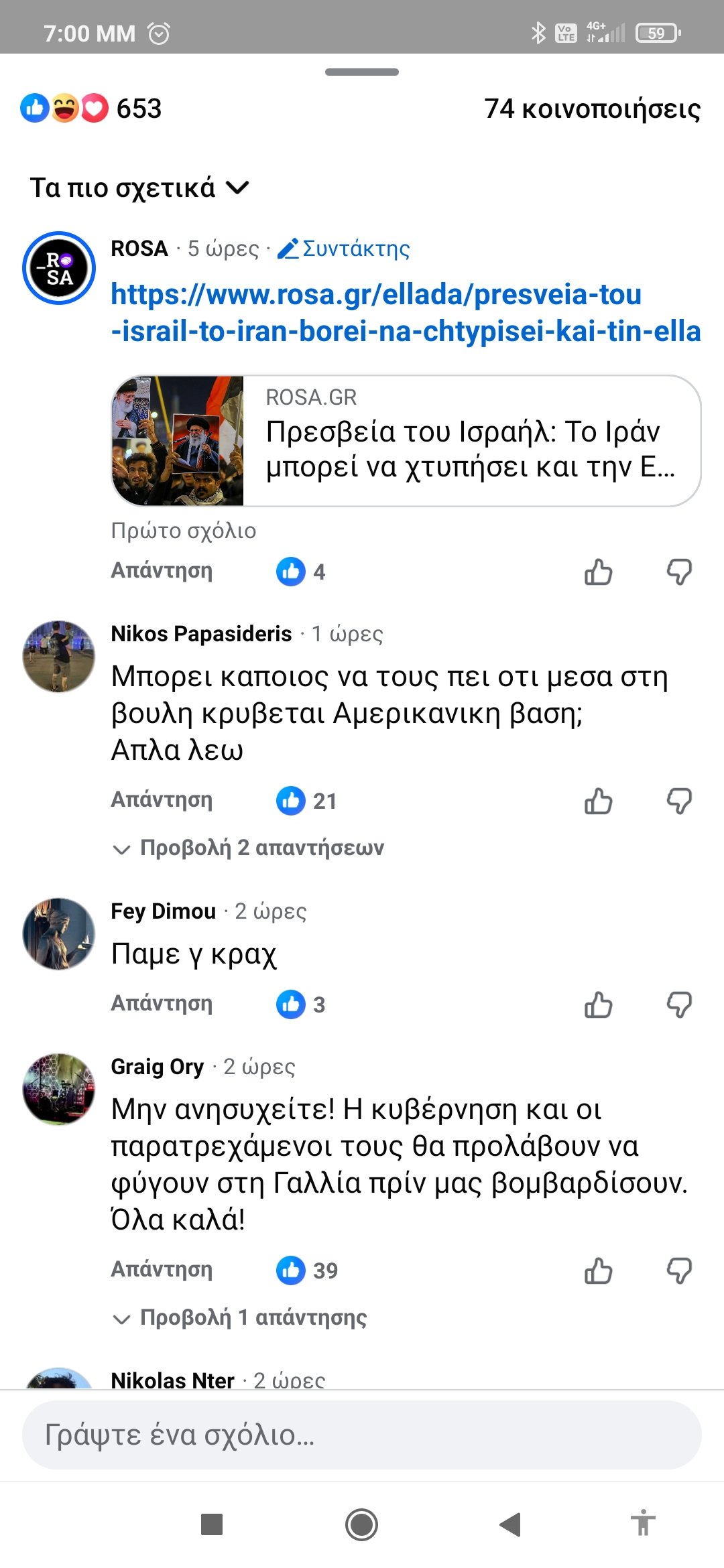Go to the system home screen
Viewport: 724px width, 1568px height.
point(361,1524)
